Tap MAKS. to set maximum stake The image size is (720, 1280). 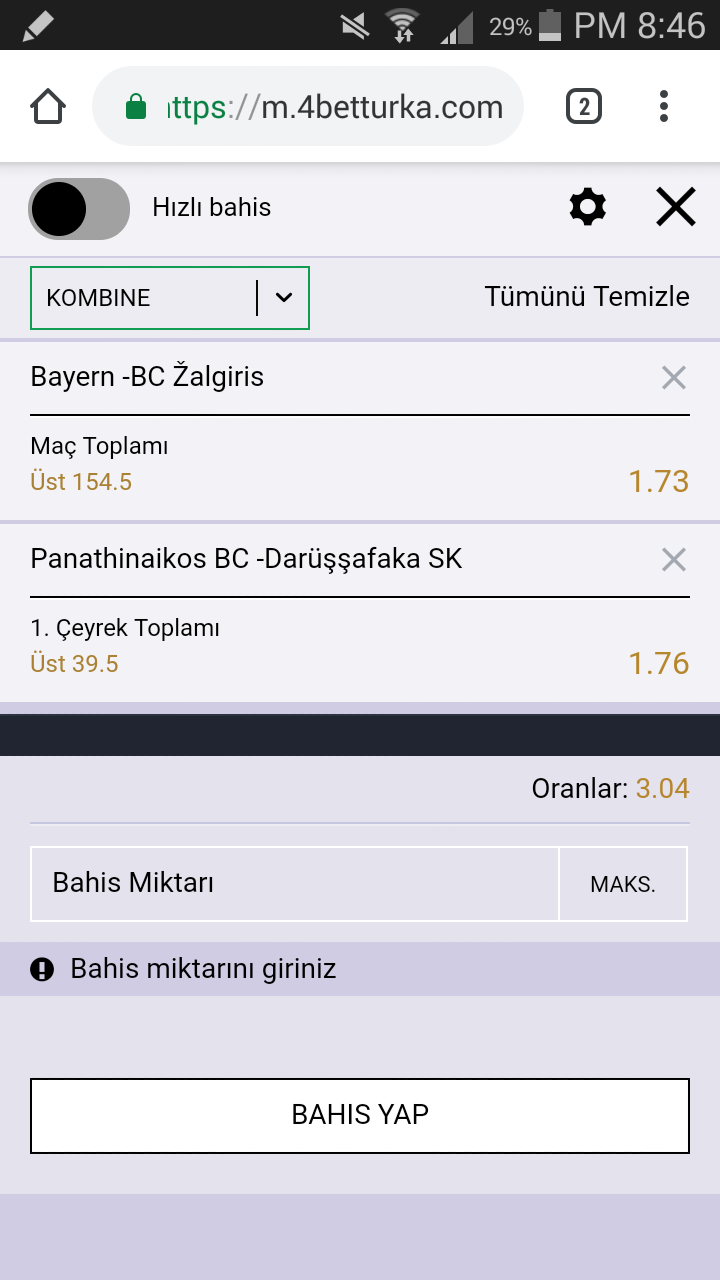(x=623, y=884)
